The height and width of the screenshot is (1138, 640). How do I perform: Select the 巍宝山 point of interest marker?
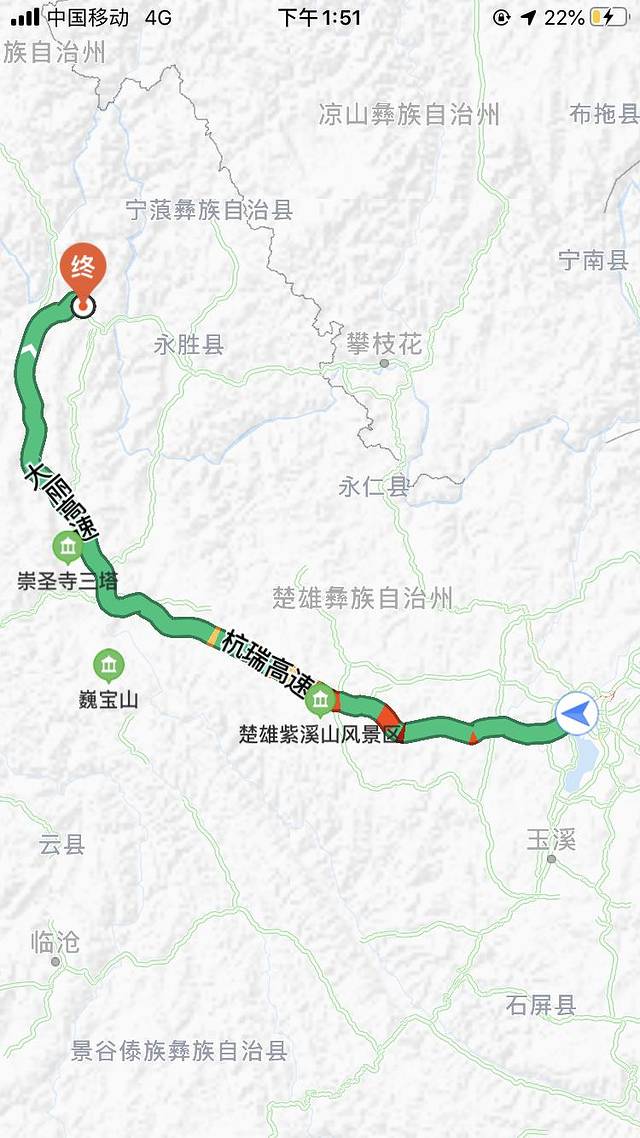click(107, 664)
